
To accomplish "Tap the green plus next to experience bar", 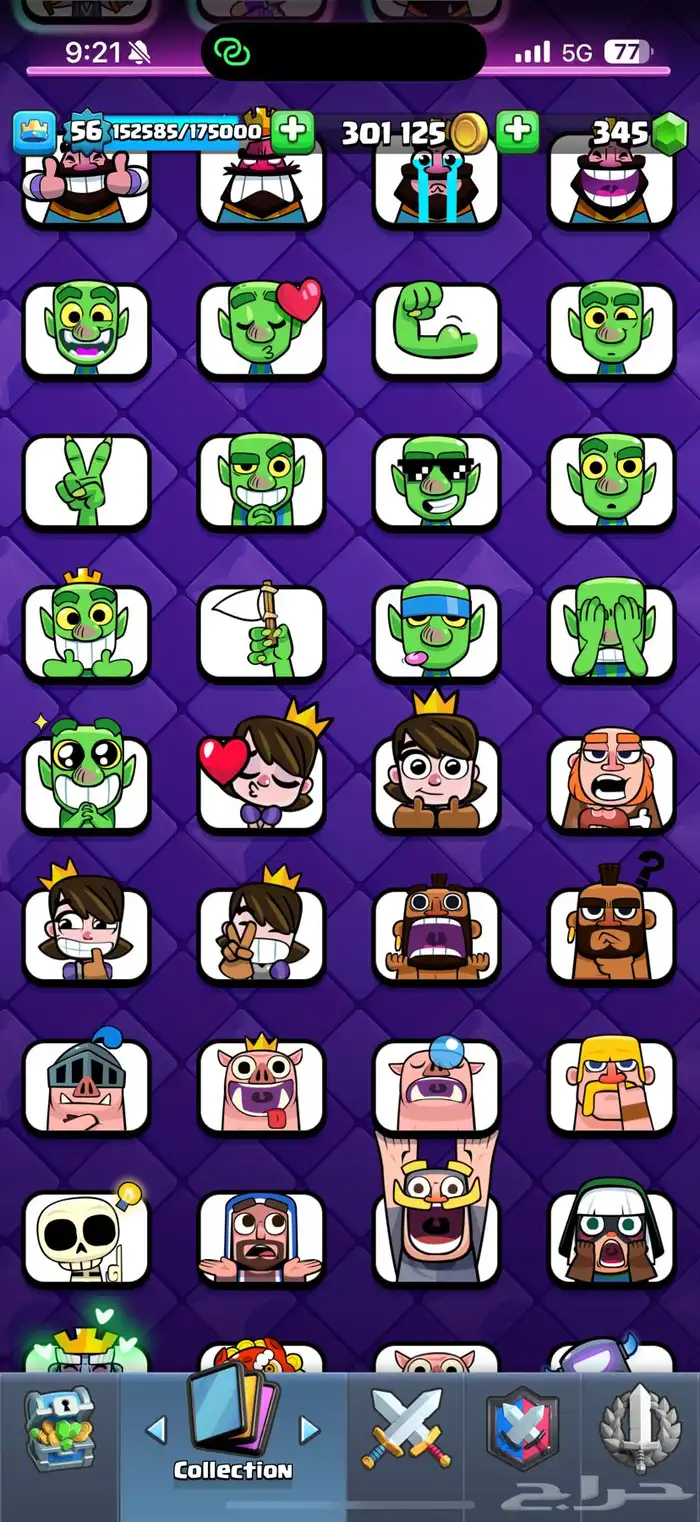I will tap(293, 132).
